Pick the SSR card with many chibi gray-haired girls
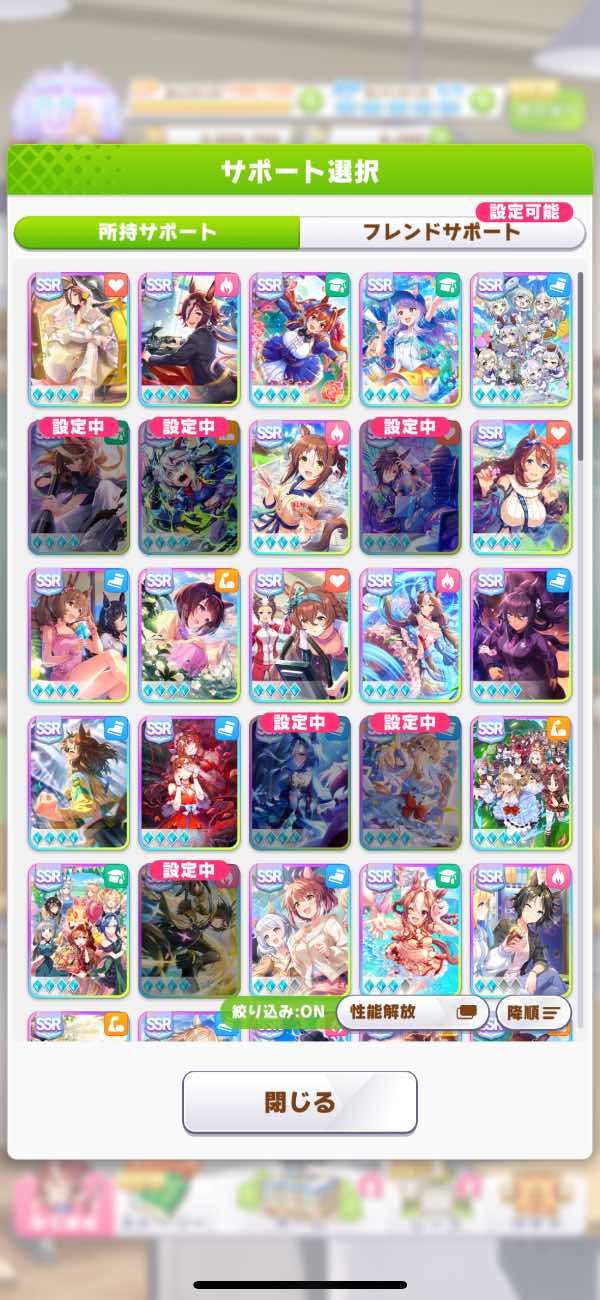600x1300 pixels. (x=521, y=338)
